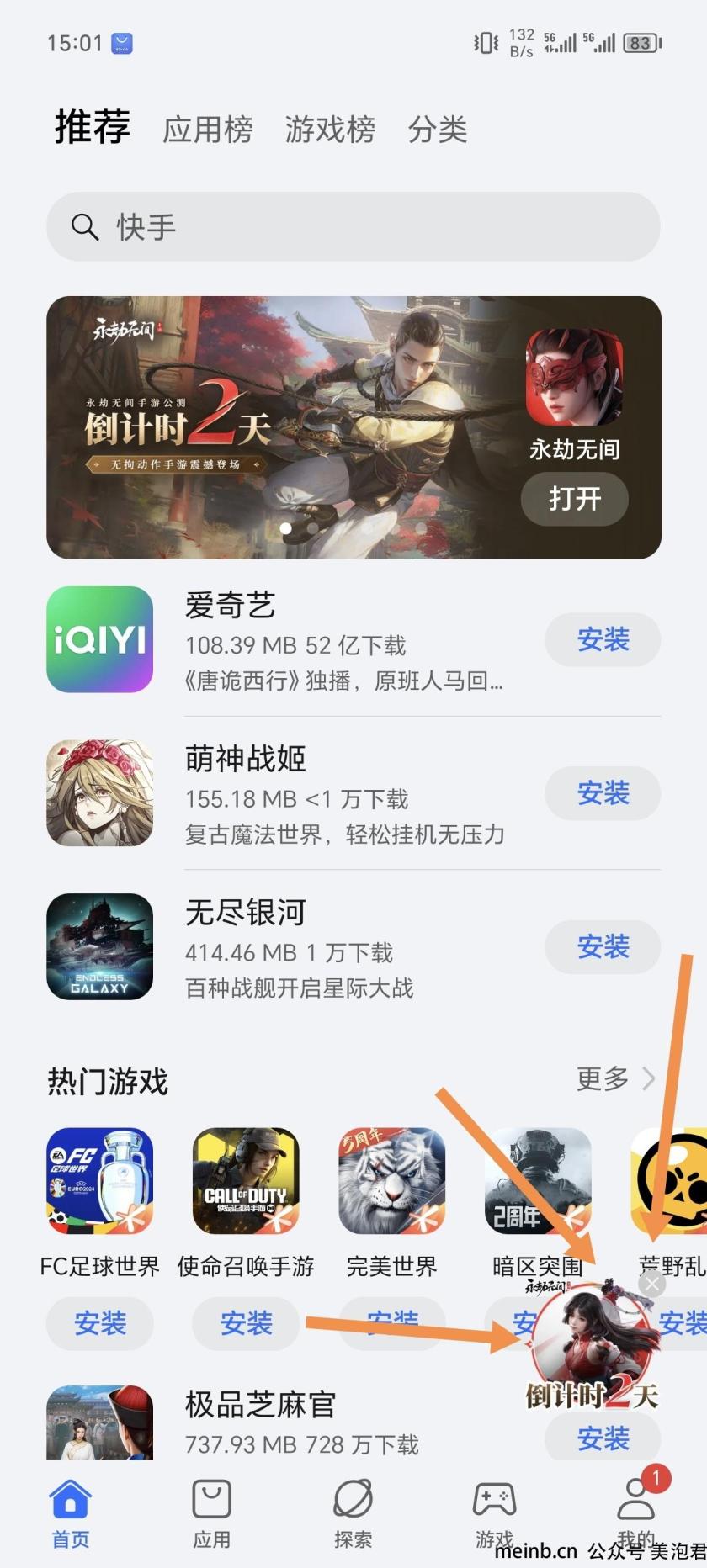
Task: Open the 我的 profile tab
Action: click(635, 1514)
